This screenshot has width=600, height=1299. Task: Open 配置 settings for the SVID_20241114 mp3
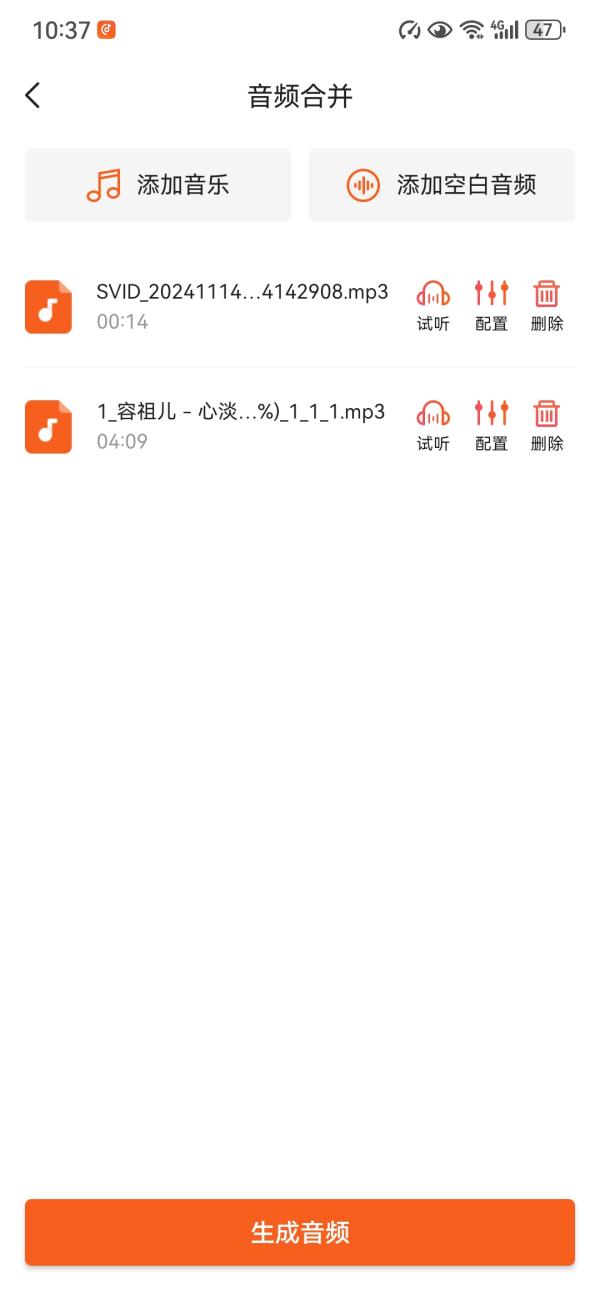coord(491,305)
